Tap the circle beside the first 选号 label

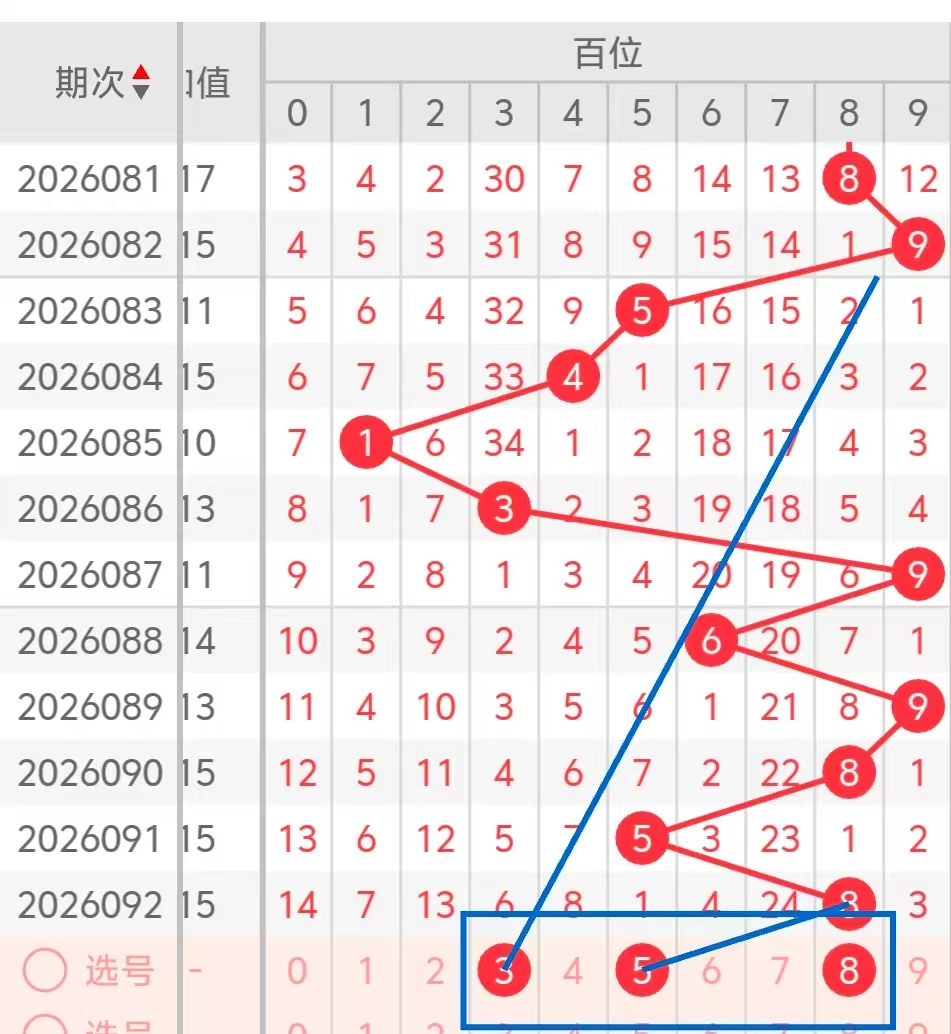coord(45,970)
